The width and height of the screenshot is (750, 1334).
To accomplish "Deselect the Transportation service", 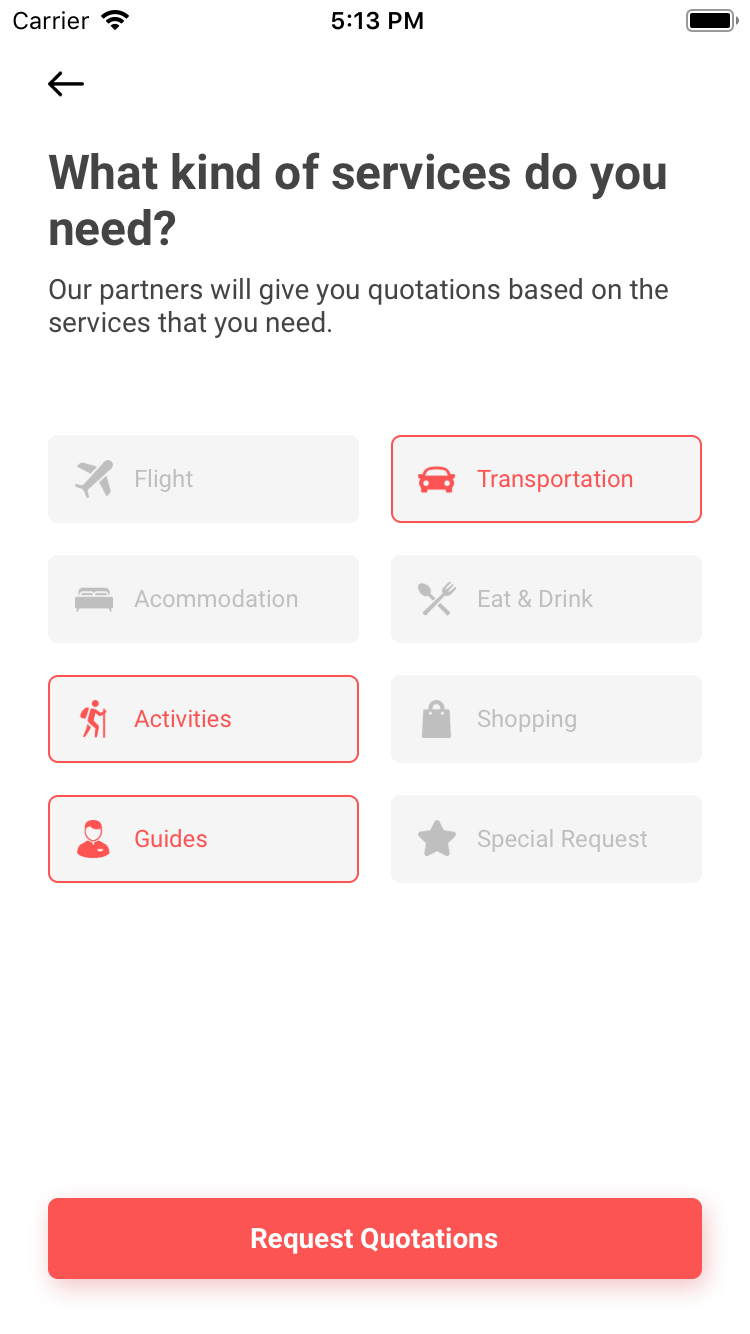I will pos(546,479).
